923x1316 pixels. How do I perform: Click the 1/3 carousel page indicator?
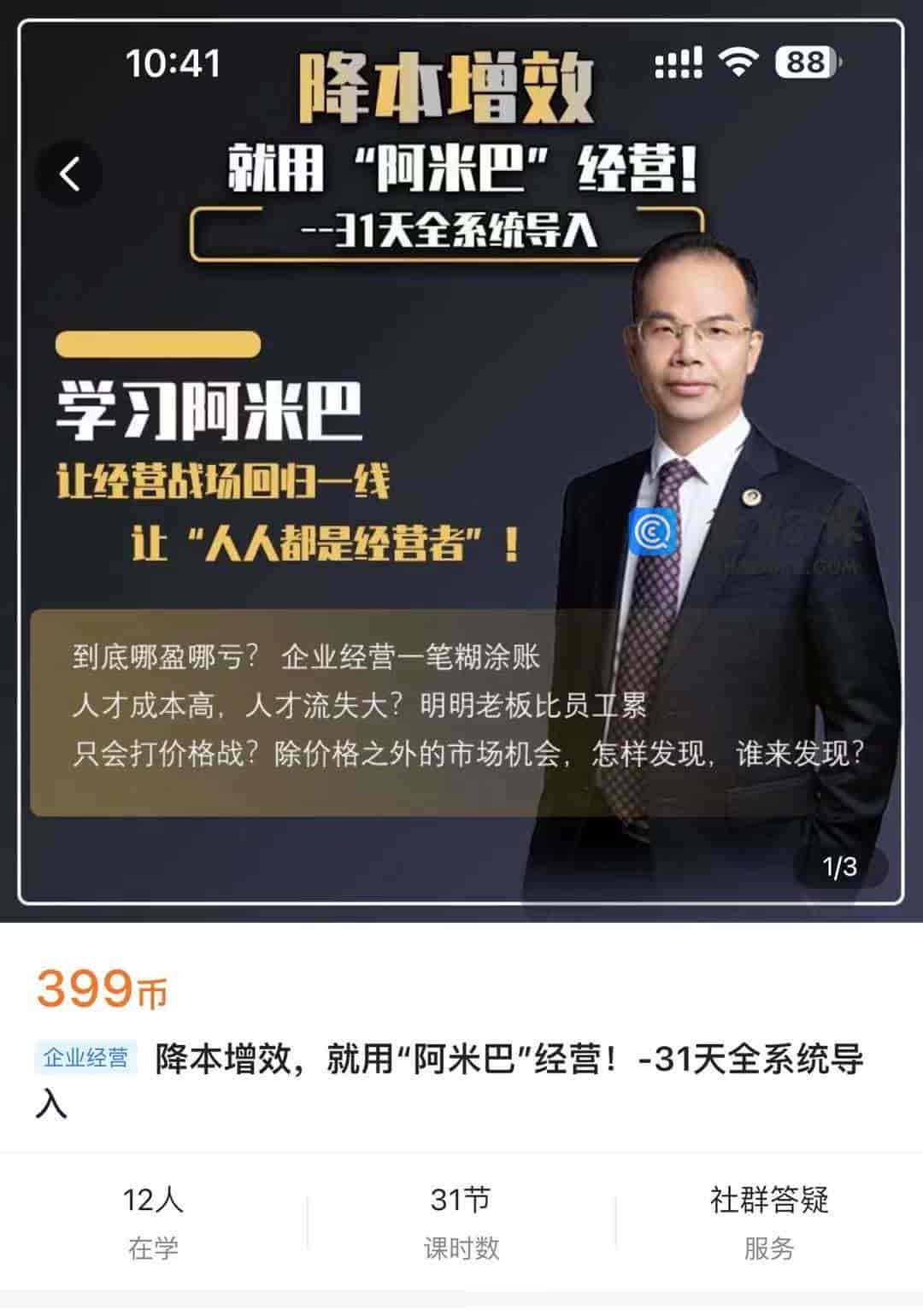(841, 868)
